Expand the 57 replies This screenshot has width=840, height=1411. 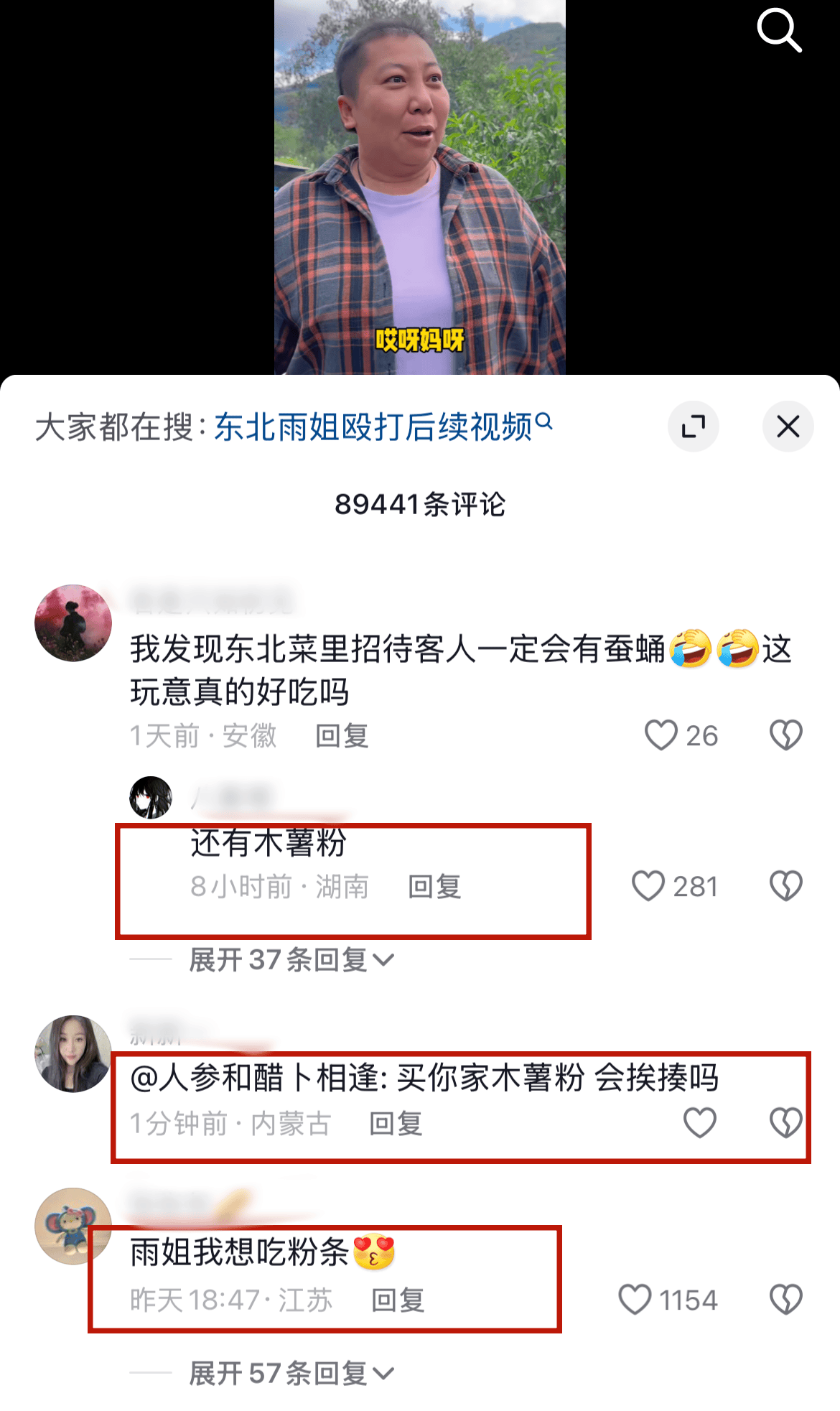point(291,1373)
